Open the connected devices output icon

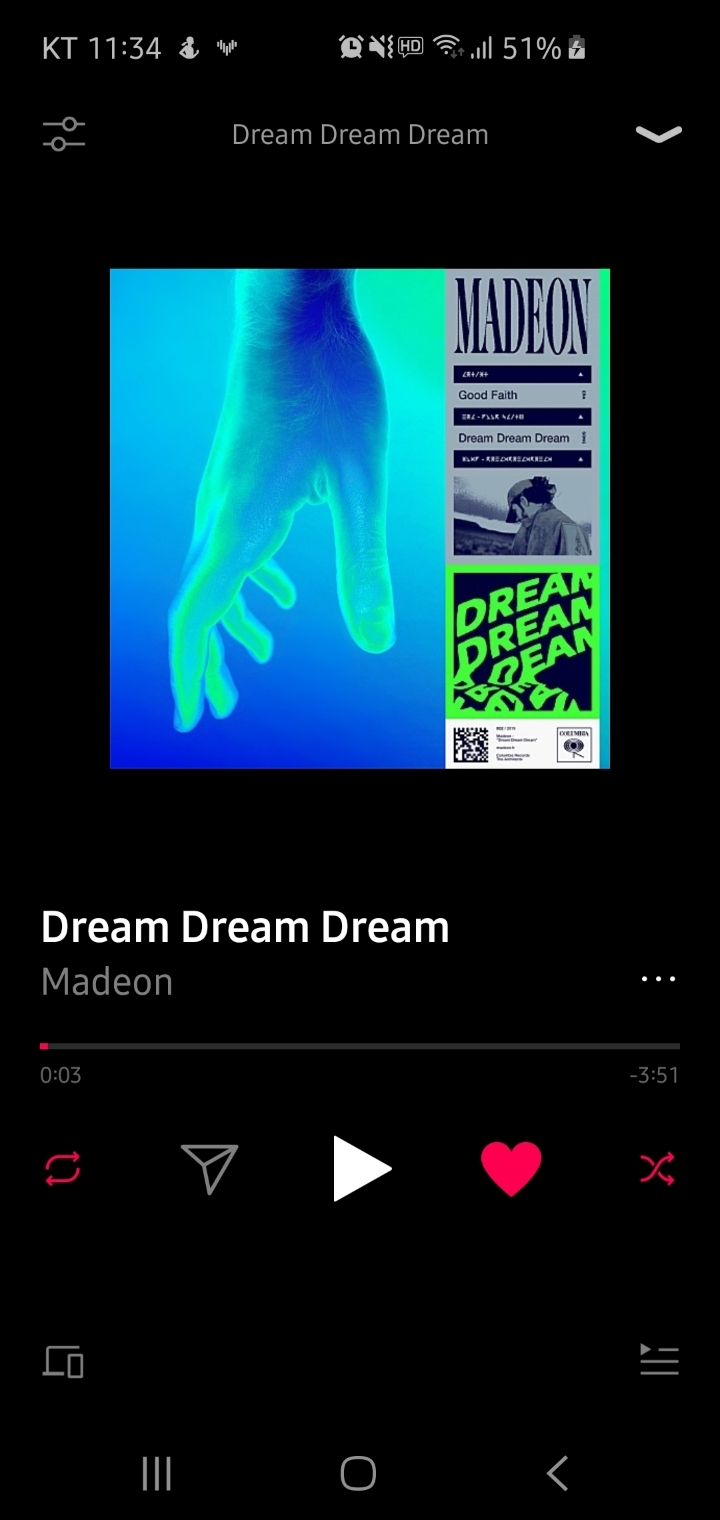(x=63, y=1361)
